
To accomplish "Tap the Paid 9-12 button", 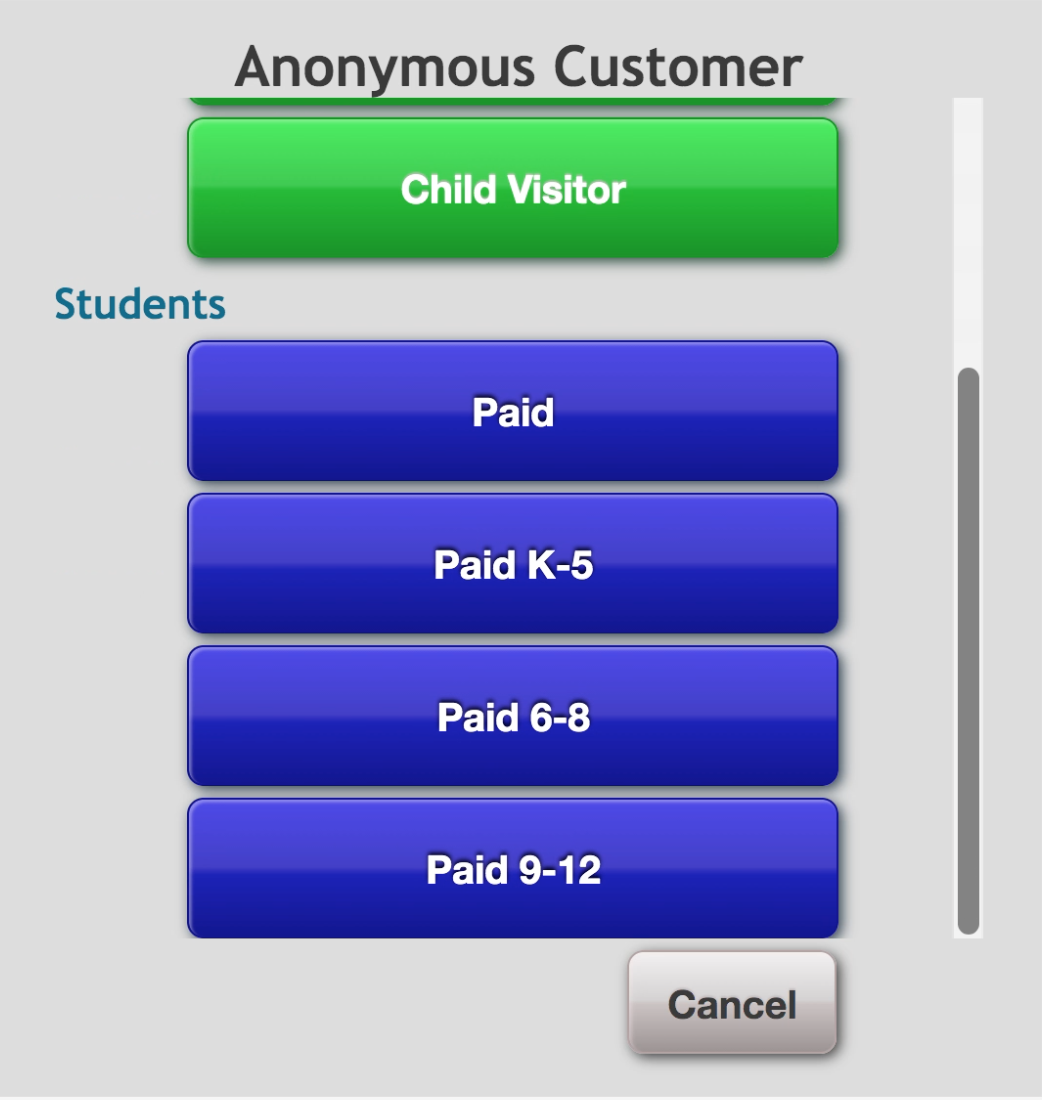I will click(x=512, y=868).
